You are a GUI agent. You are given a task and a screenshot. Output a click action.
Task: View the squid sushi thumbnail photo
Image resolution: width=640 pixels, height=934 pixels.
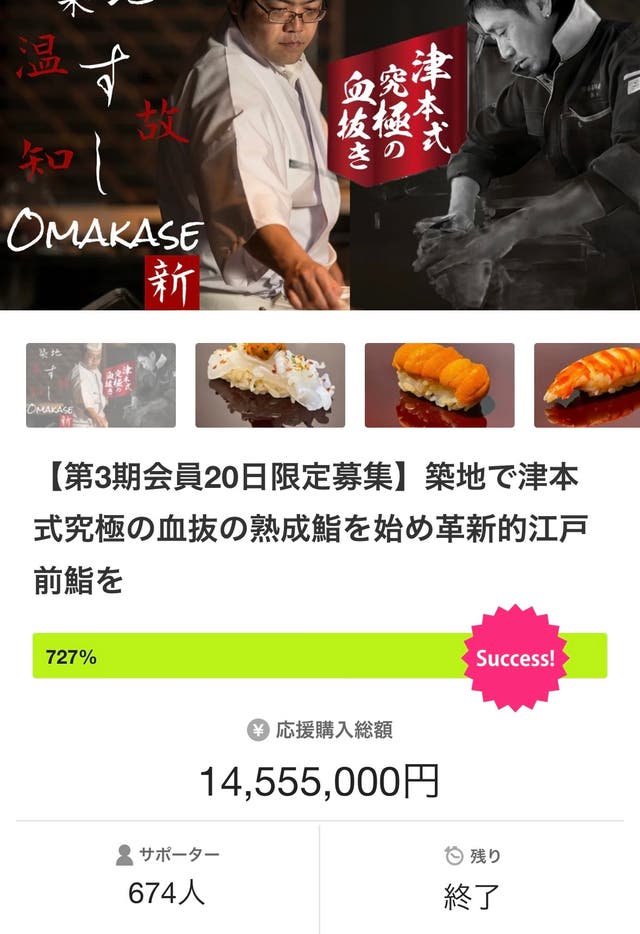coord(270,385)
